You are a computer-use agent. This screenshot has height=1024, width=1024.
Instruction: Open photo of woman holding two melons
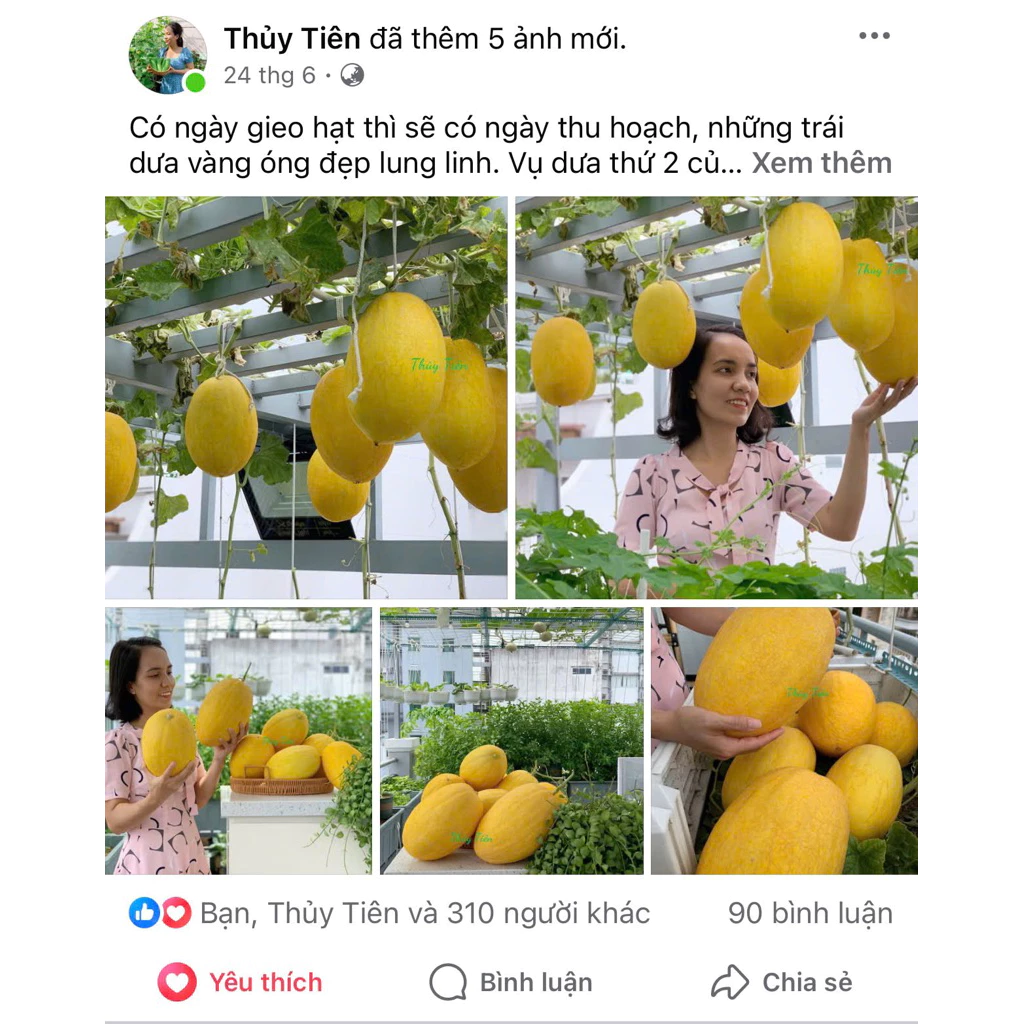(238, 741)
